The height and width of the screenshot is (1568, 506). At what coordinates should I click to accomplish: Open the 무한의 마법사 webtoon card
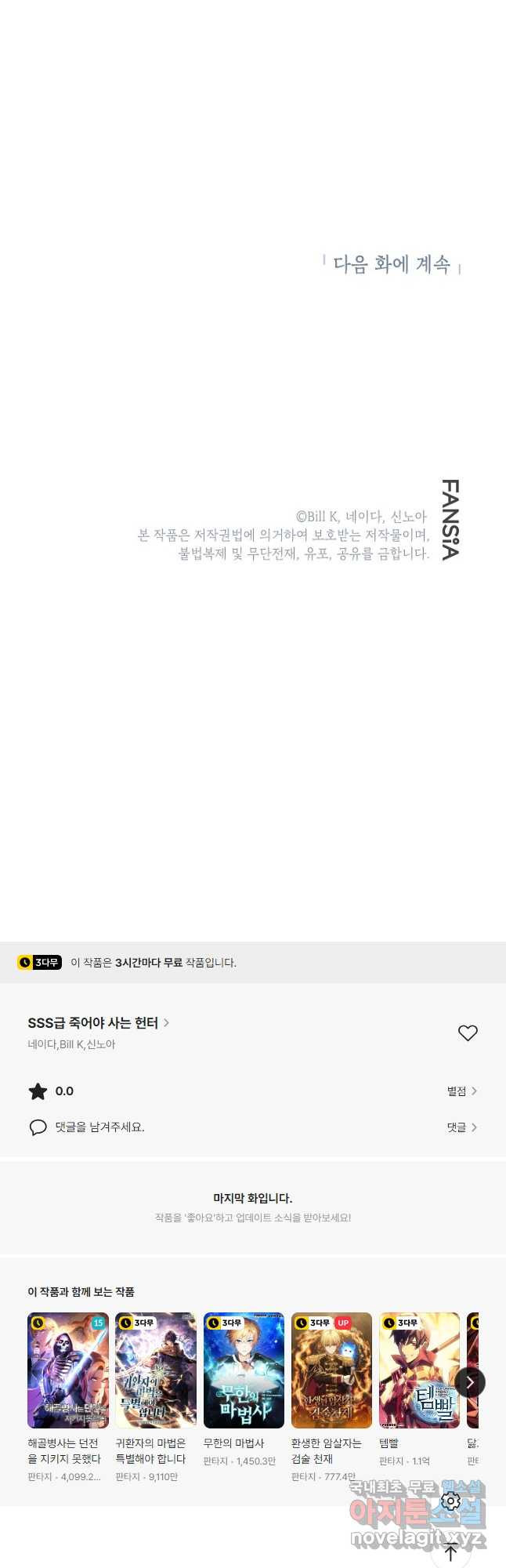(x=244, y=1370)
